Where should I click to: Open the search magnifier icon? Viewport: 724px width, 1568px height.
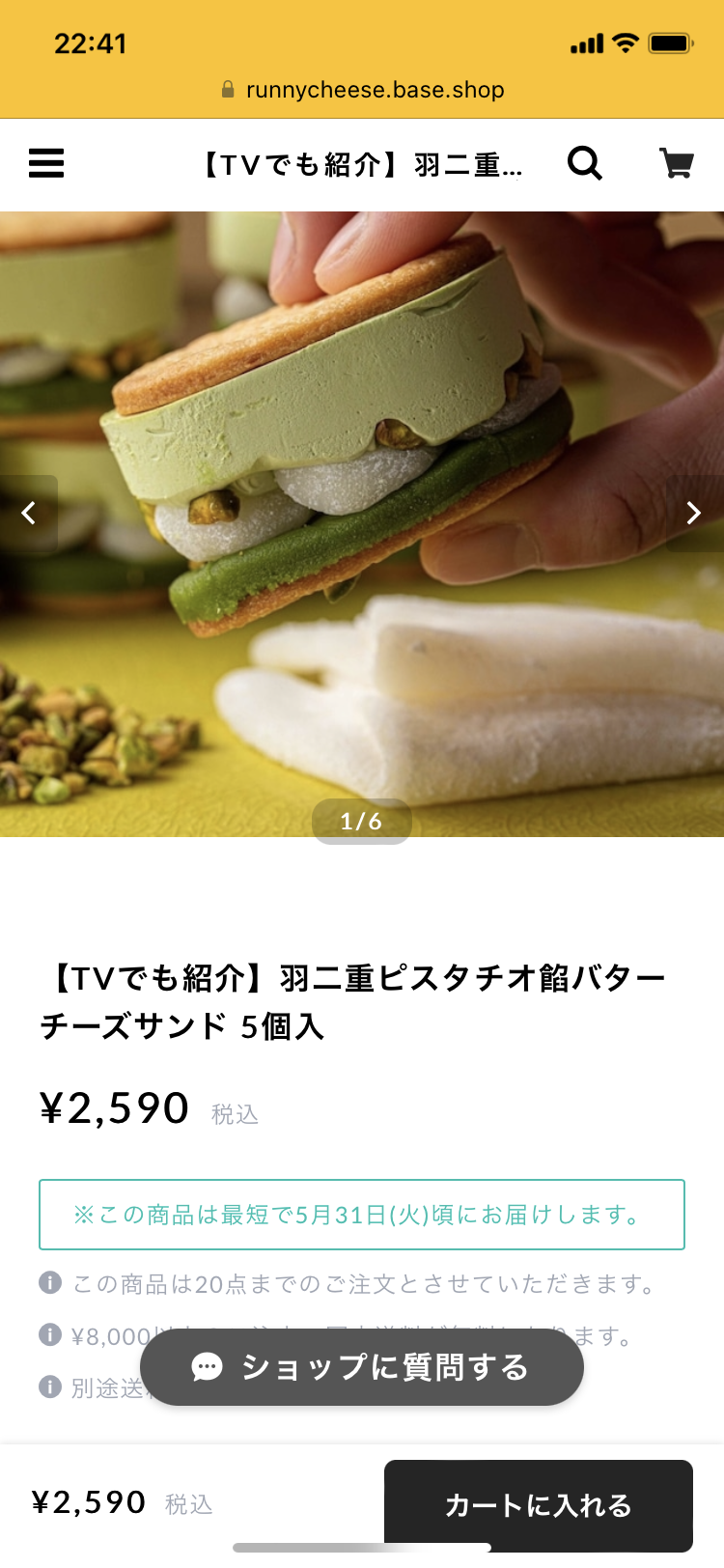coord(584,163)
